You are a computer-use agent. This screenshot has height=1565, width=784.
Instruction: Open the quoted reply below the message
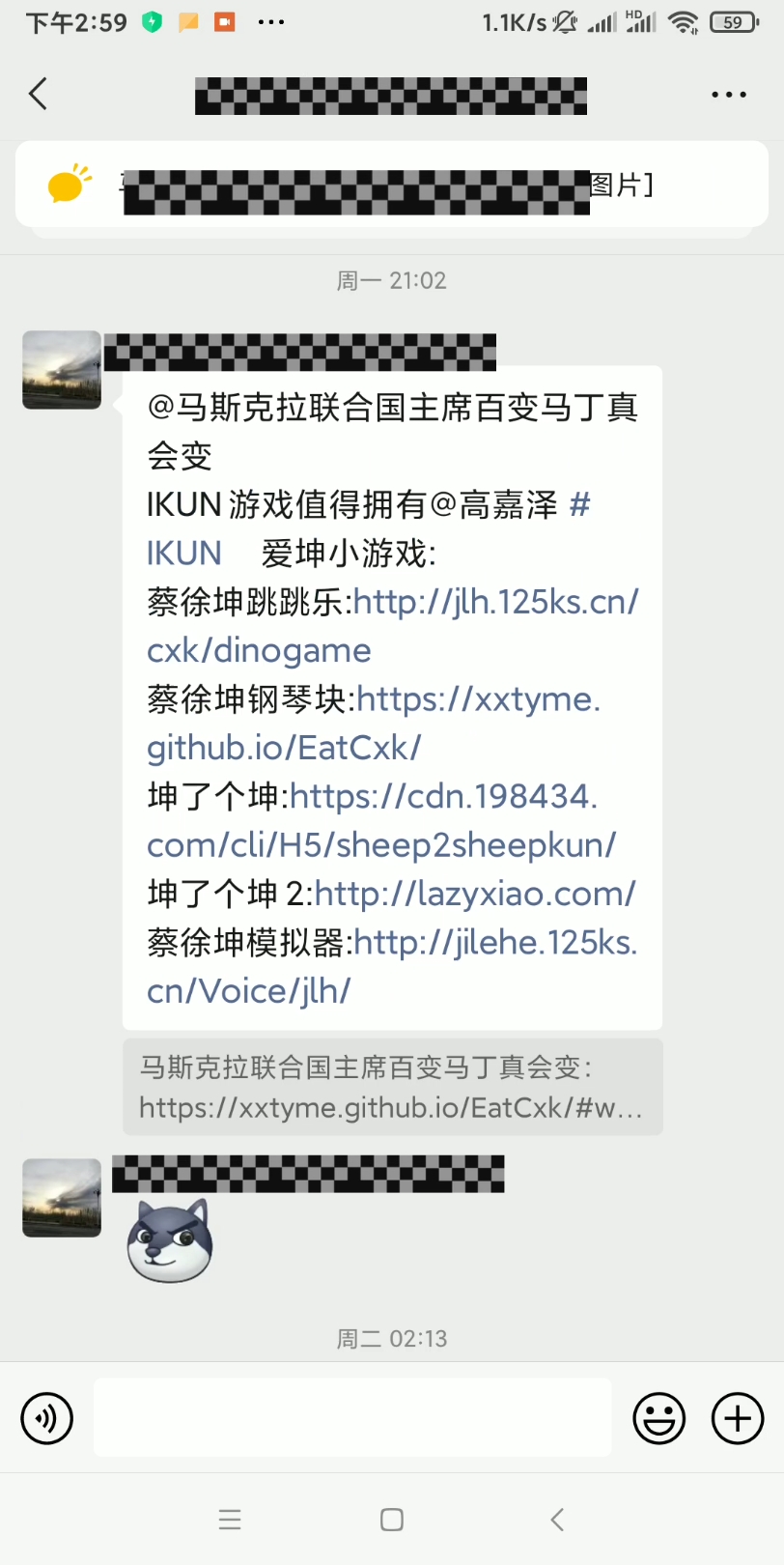(x=392, y=1087)
